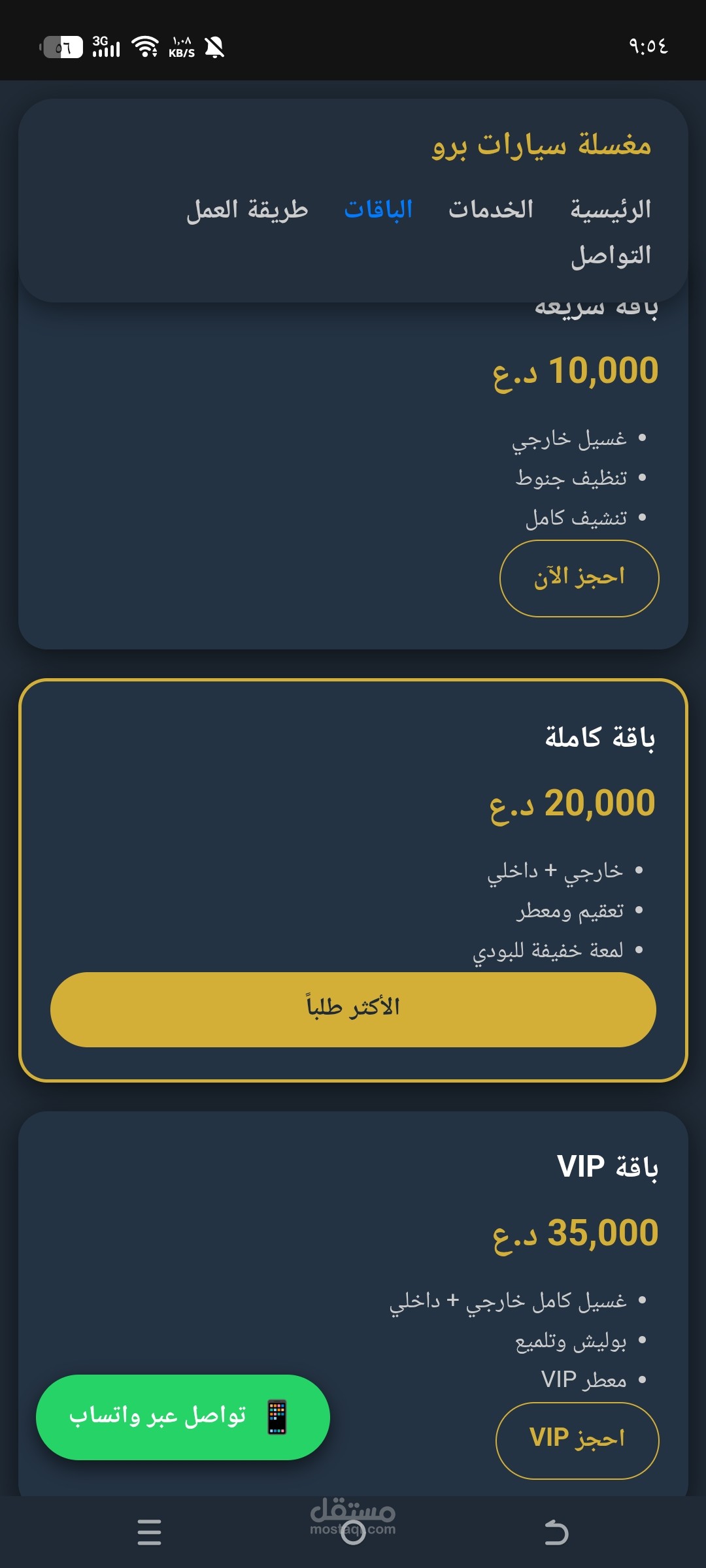Open the الرئيسية nav link
This screenshot has height=1568, width=706.
coord(611,210)
